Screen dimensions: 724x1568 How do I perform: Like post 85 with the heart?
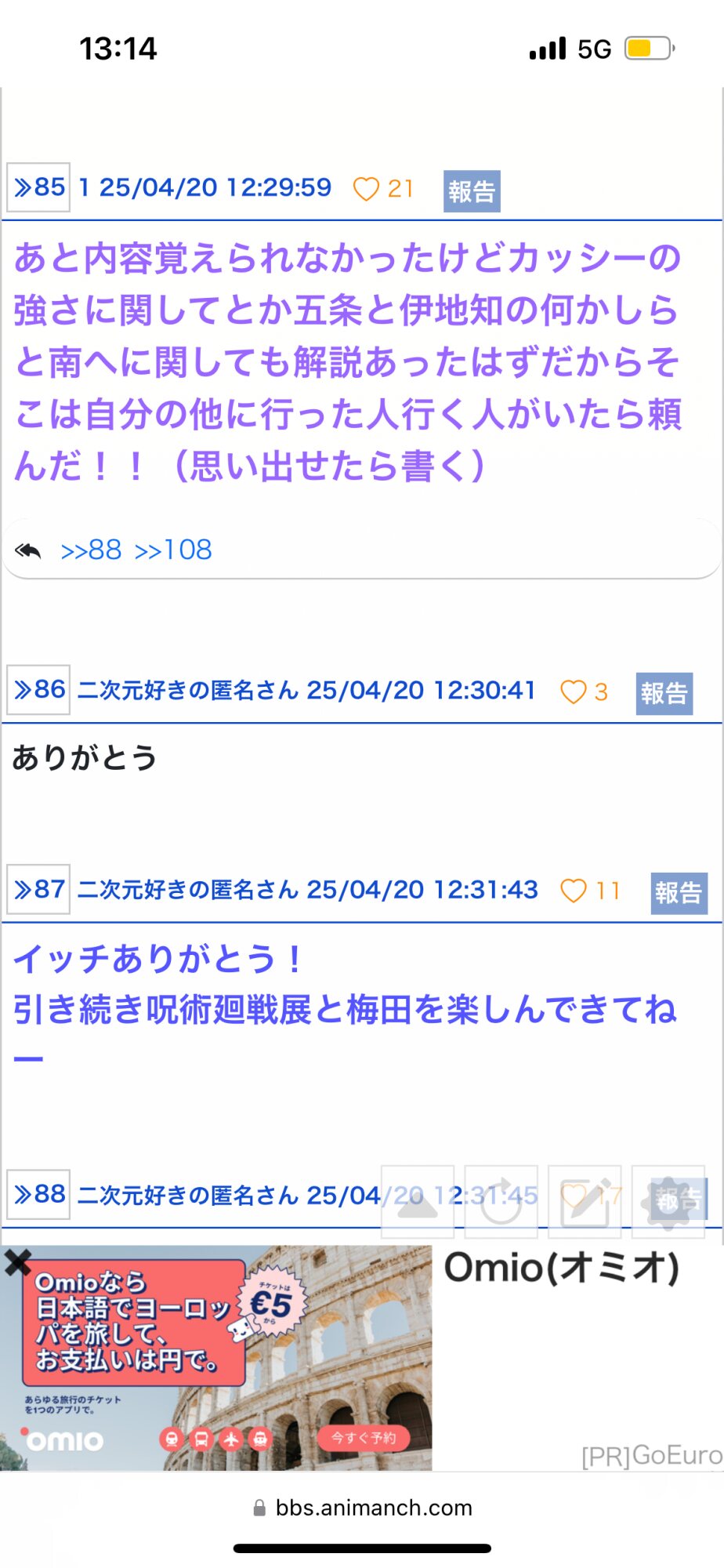[x=366, y=189]
